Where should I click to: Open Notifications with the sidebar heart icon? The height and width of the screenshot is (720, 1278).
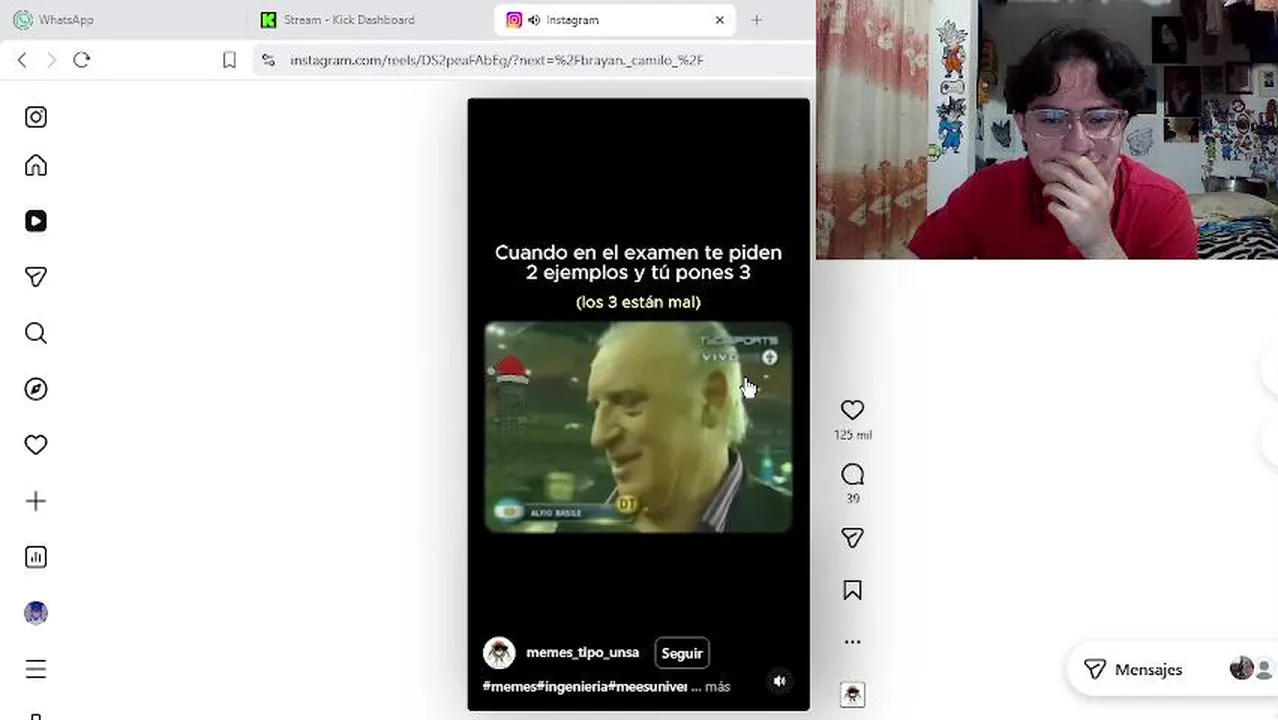tap(36, 445)
